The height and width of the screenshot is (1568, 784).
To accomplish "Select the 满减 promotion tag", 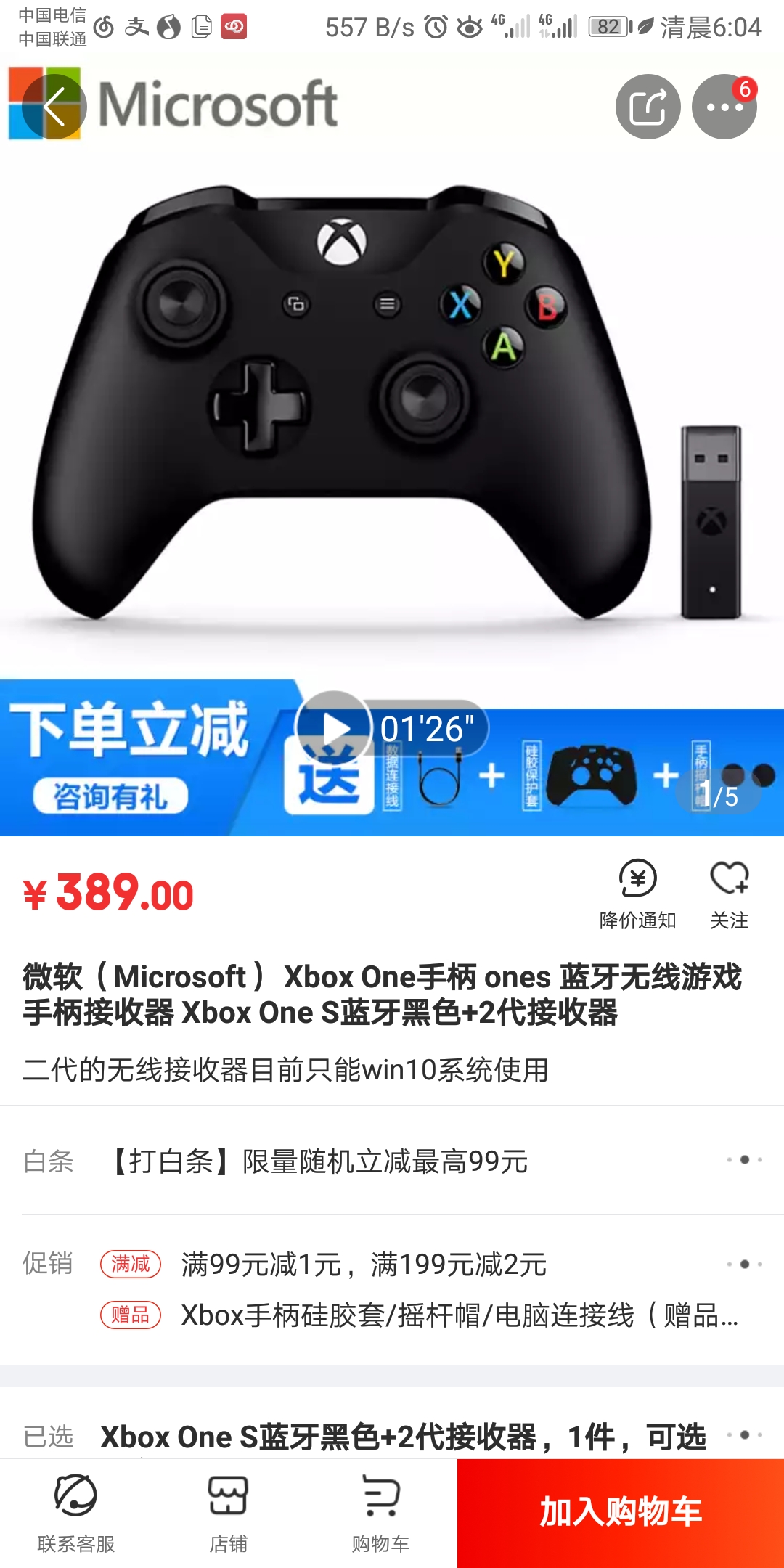I will tap(131, 1263).
